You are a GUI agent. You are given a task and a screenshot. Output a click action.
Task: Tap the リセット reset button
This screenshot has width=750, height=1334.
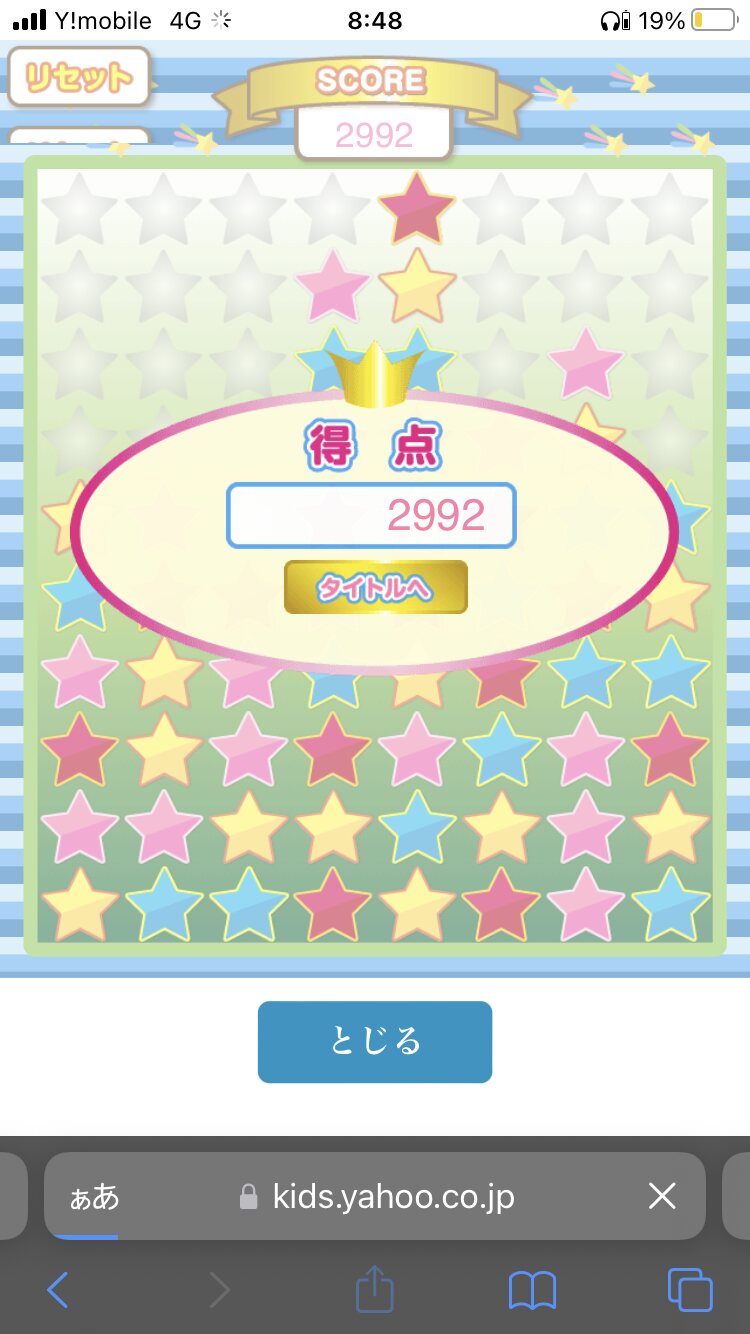tap(79, 77)
